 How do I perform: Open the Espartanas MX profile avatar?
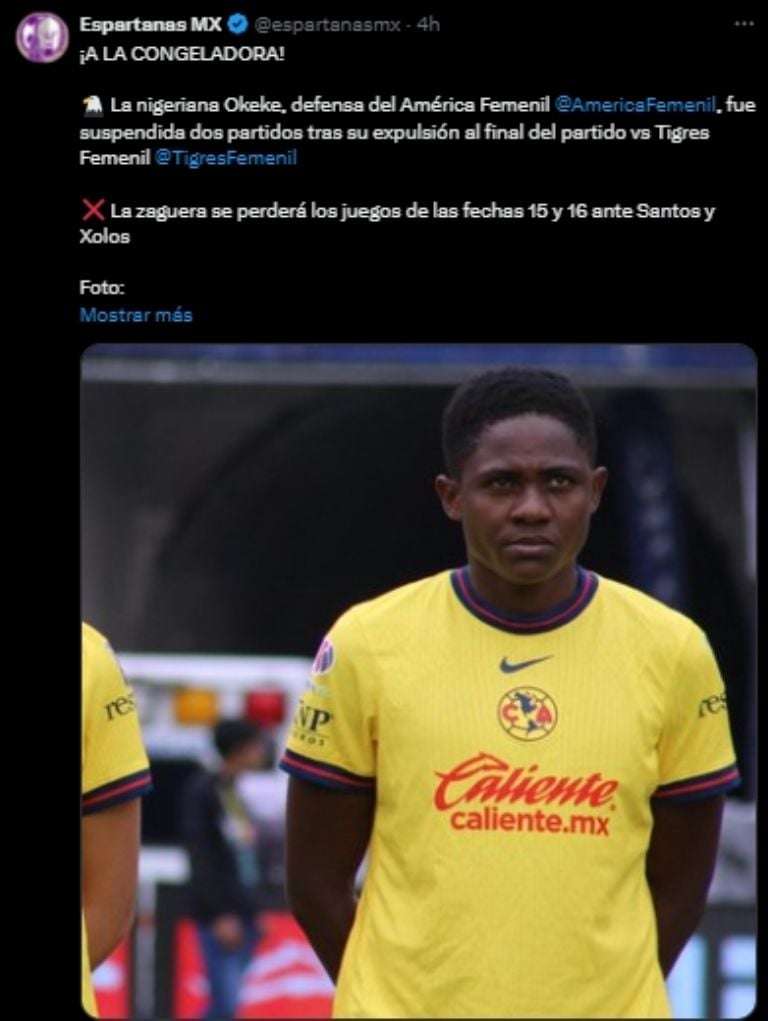(x=42, y=38)
